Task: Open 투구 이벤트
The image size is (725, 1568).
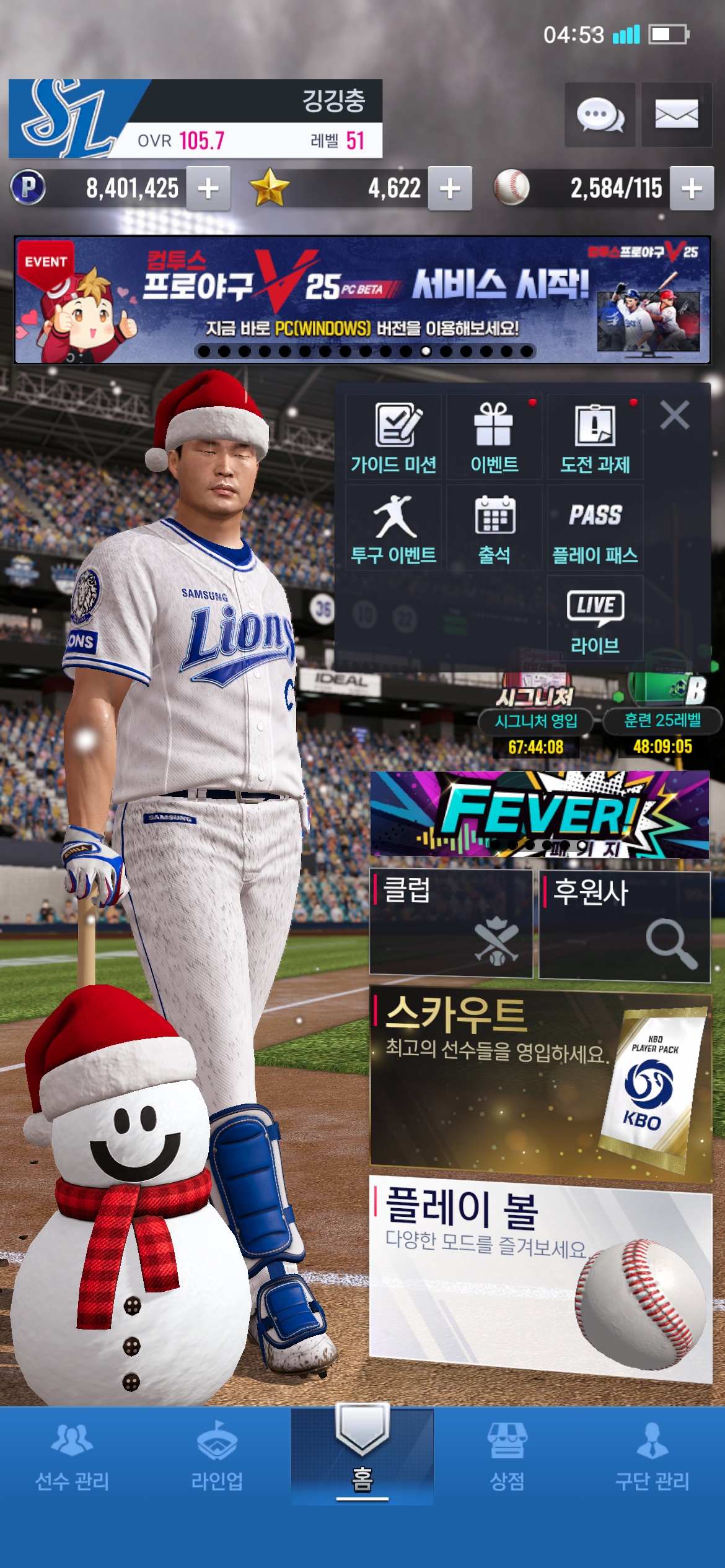Action: click(x=393, y=528)
